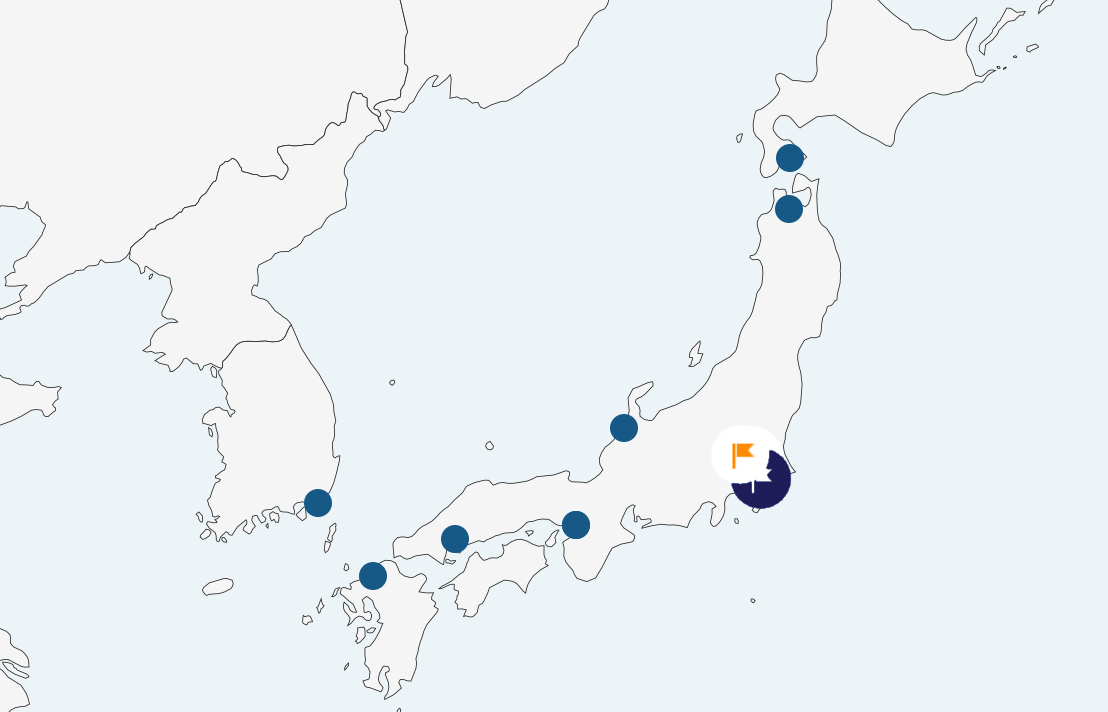Viewport: 1108px width, 712px height.
Task: Choose the marker near Hiroshima
Action: [x=455, y=539]
